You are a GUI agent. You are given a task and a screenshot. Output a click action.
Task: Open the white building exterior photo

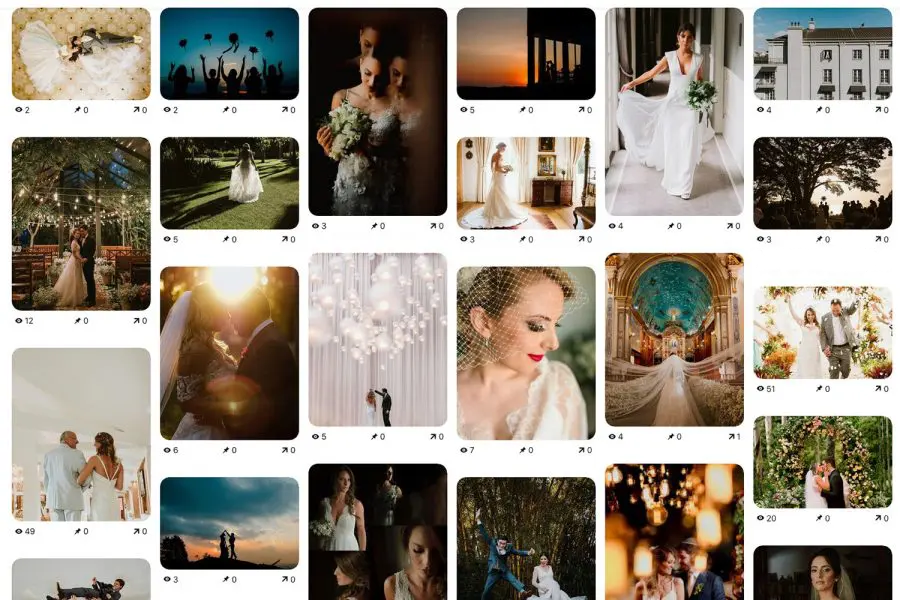point(822,54)
